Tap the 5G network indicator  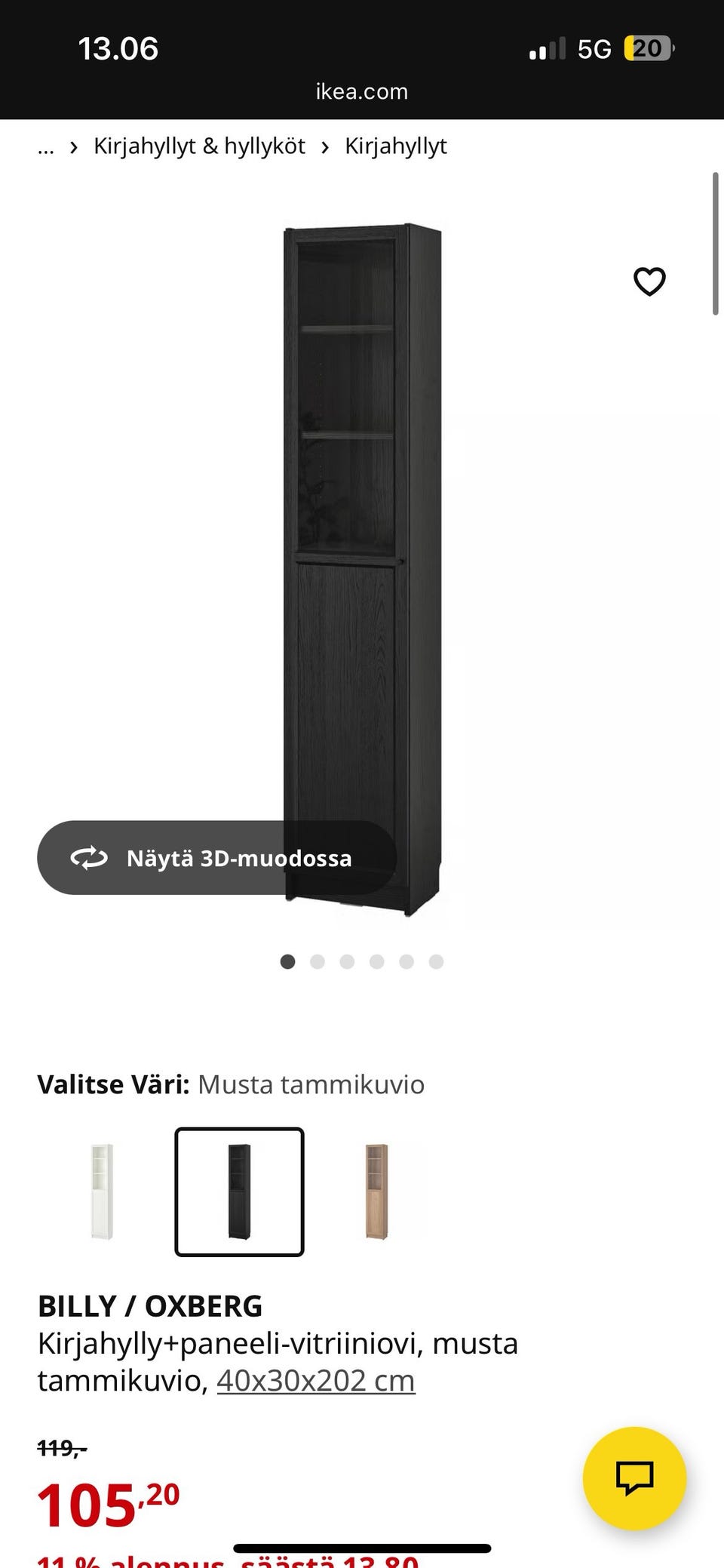[595, 48]
